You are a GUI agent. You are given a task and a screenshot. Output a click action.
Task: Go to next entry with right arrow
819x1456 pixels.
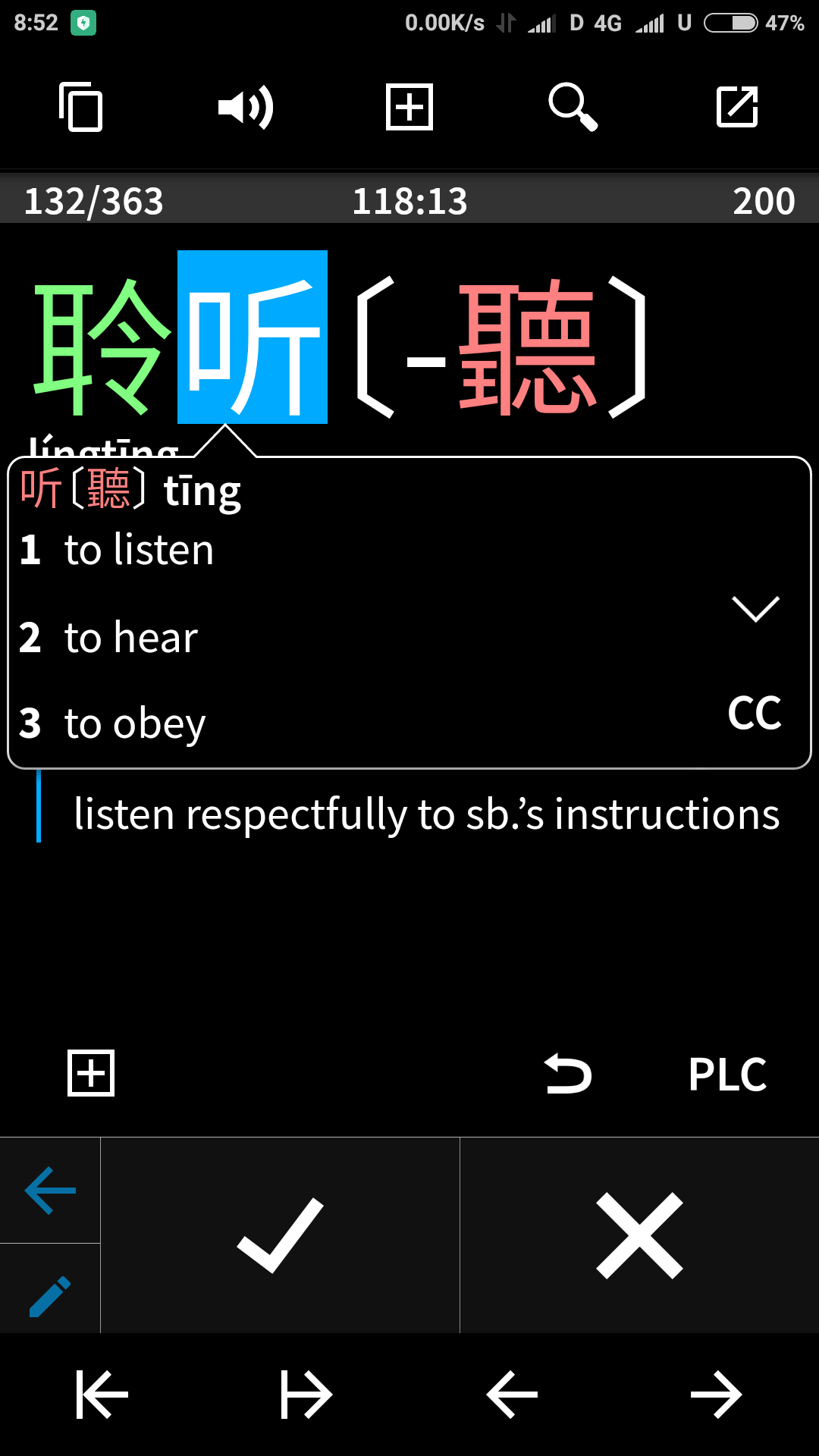click(716, 1394)
